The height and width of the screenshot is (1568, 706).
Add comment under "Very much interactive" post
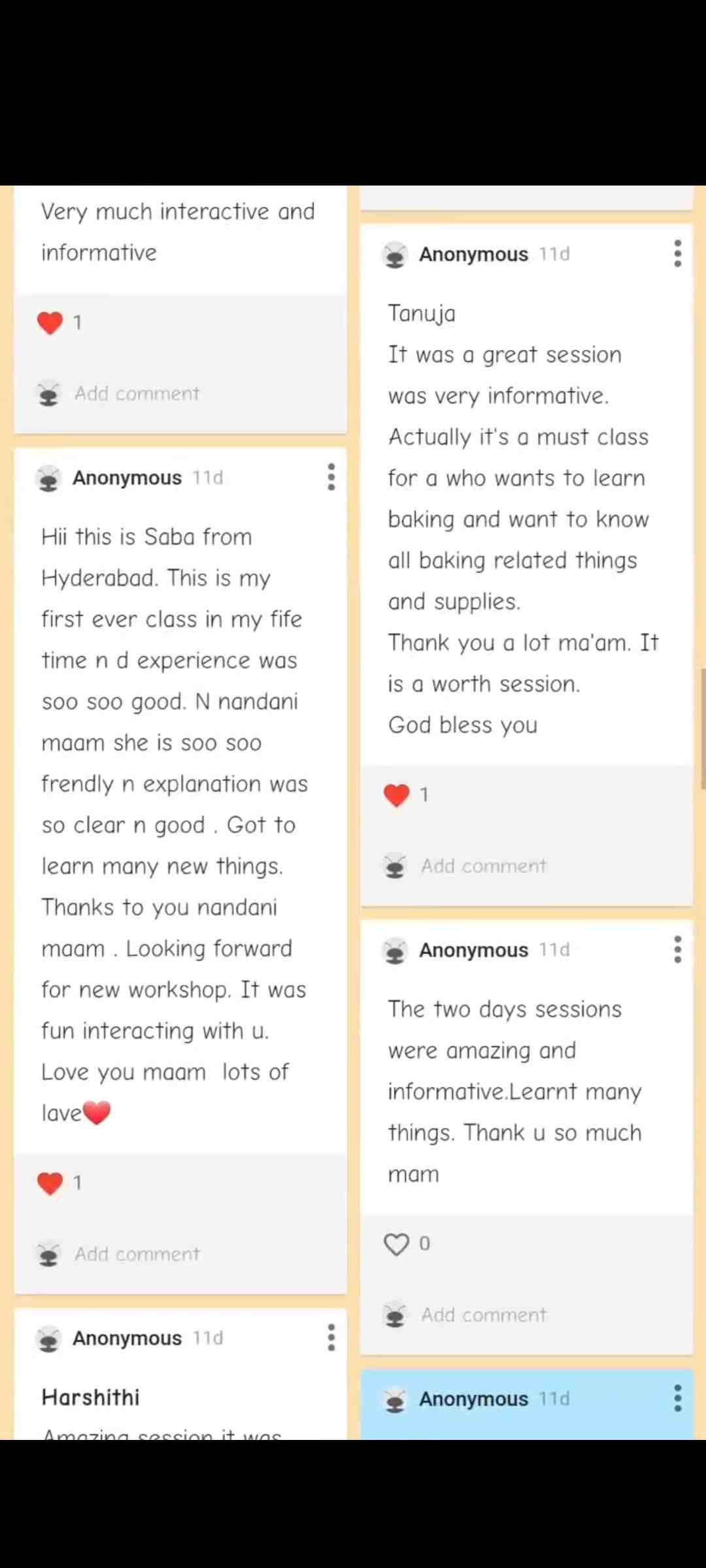137,393
